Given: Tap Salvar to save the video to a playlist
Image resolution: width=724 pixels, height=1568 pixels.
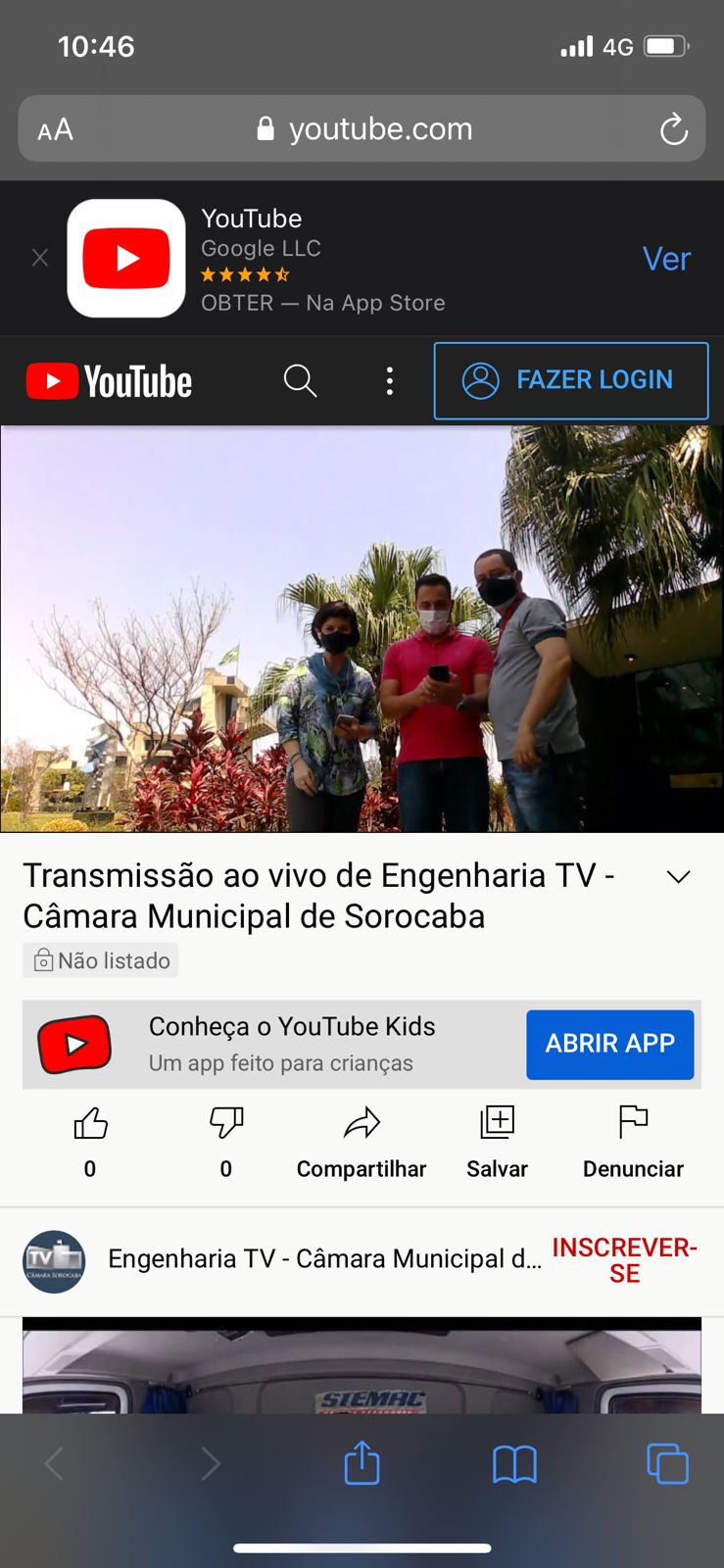Looking at the screenshot, I should point(497,1142).
